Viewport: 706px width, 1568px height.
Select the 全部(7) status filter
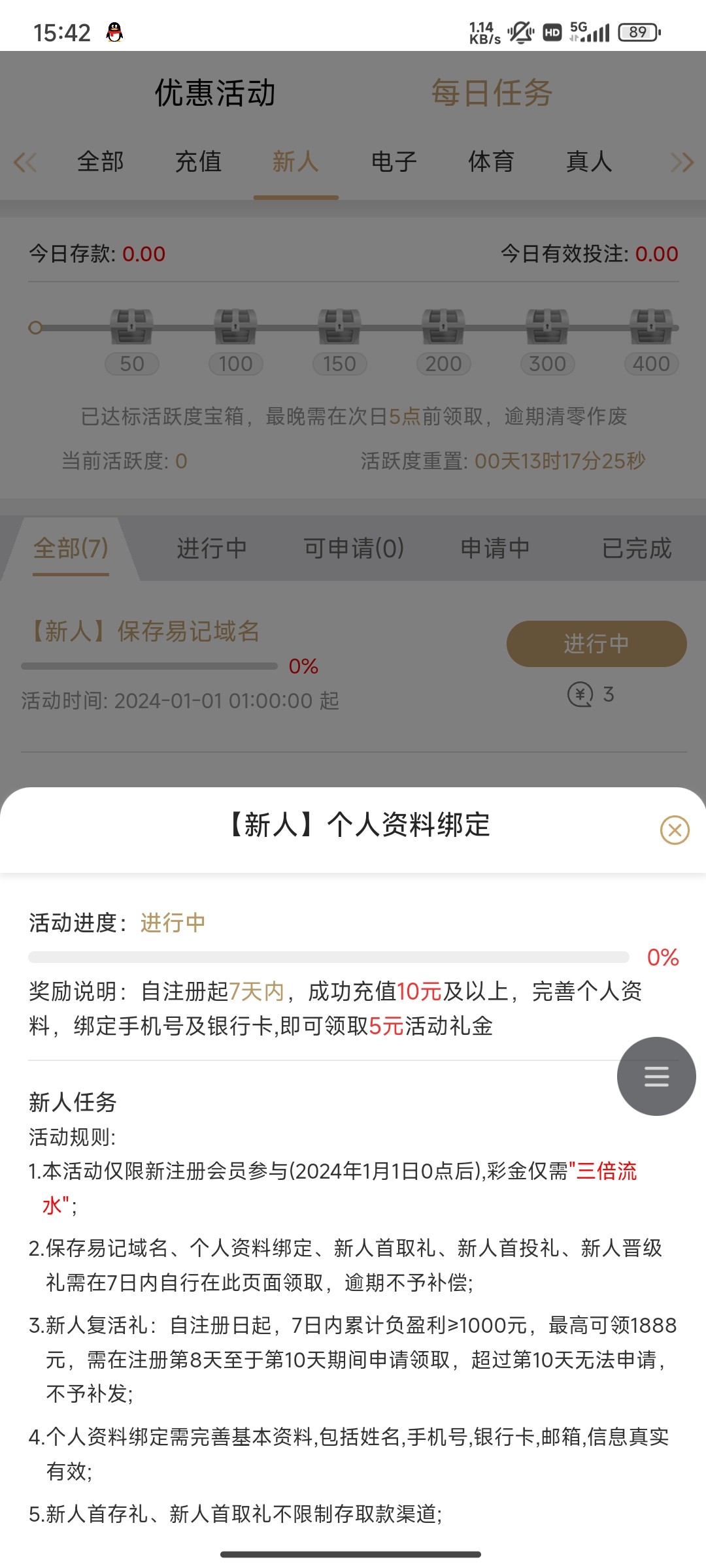[x=71, y=548]
